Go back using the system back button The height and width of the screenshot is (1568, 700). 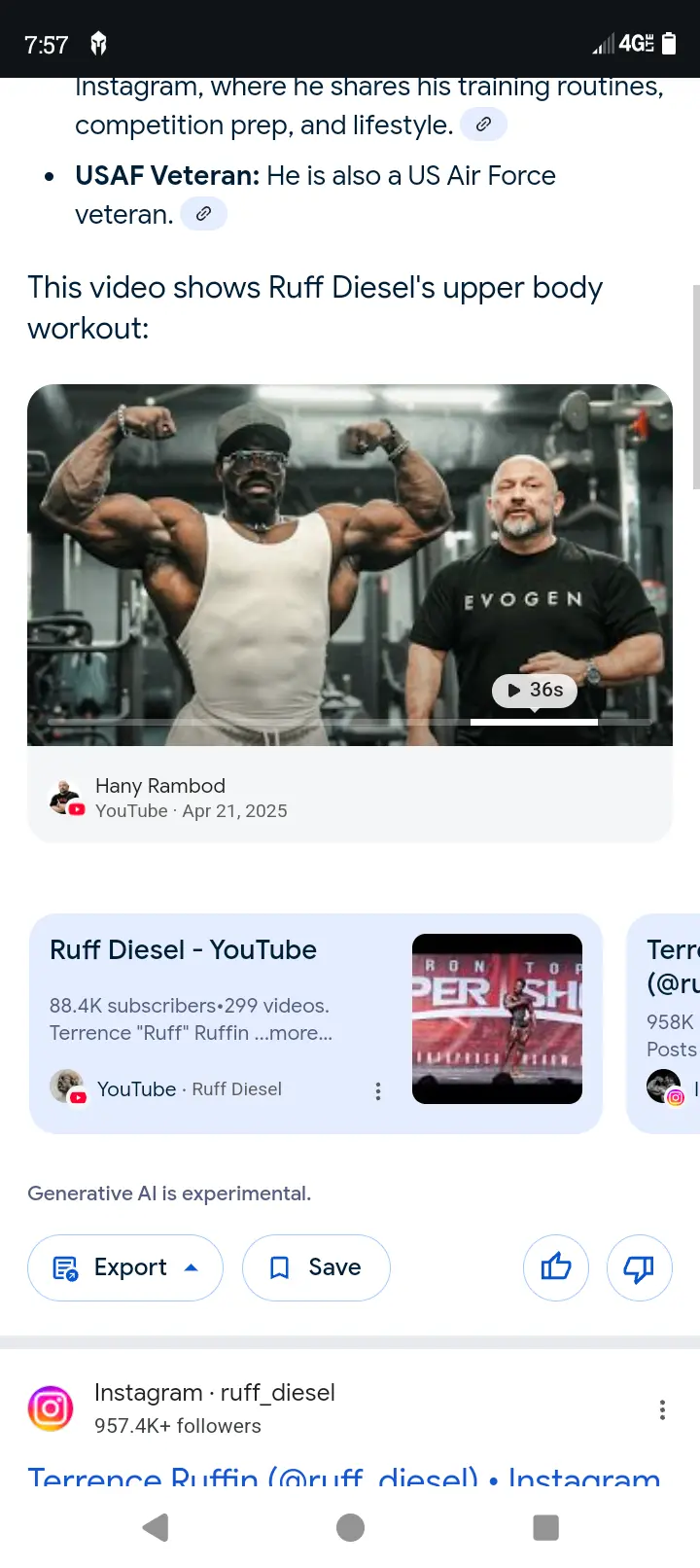point(156,1527)
